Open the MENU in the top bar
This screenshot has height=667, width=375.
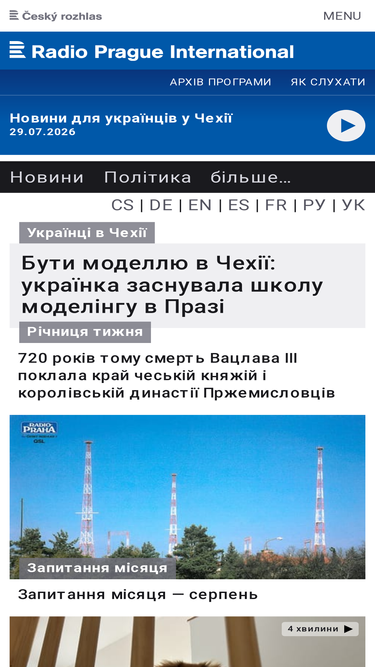click(x=342, y=16)
